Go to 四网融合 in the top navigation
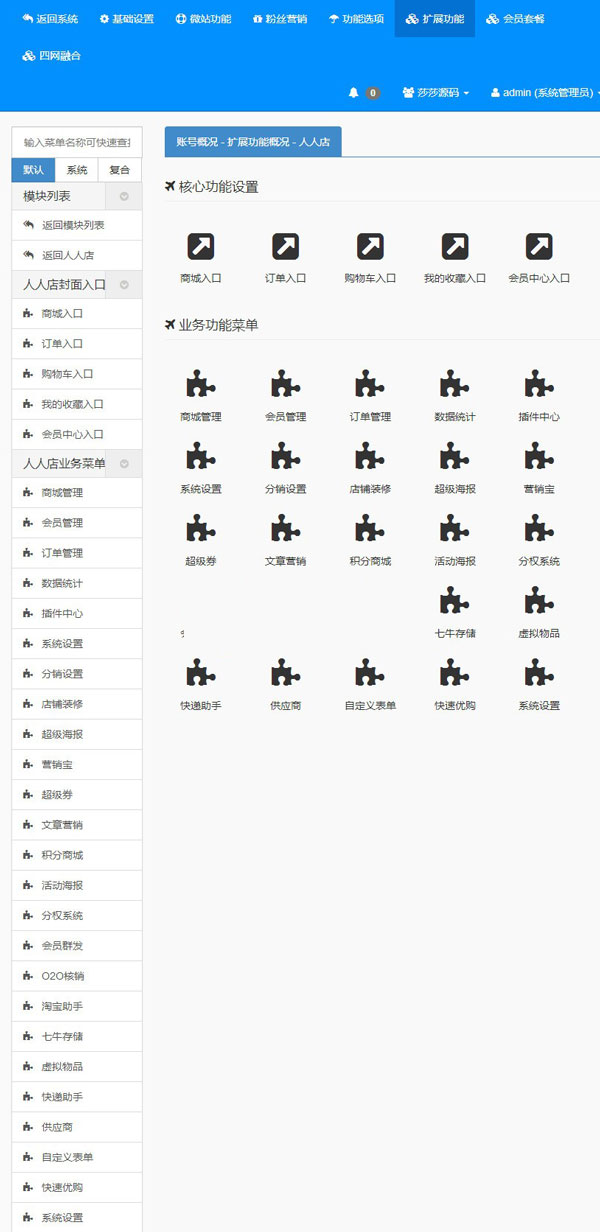Viewport: 600px width, 1232px height. [x=51, y=56]
